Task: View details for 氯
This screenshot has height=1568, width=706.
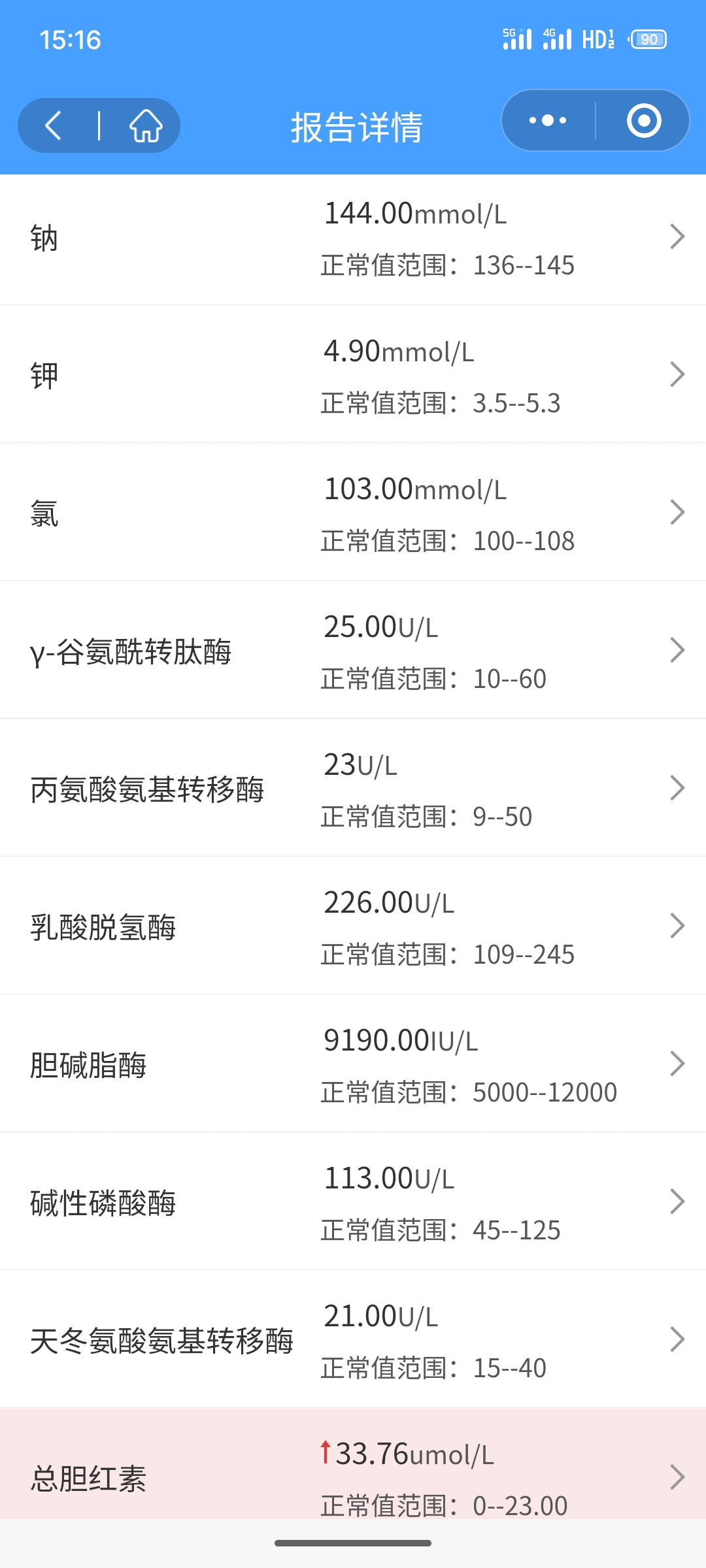Action: (353, 512)
